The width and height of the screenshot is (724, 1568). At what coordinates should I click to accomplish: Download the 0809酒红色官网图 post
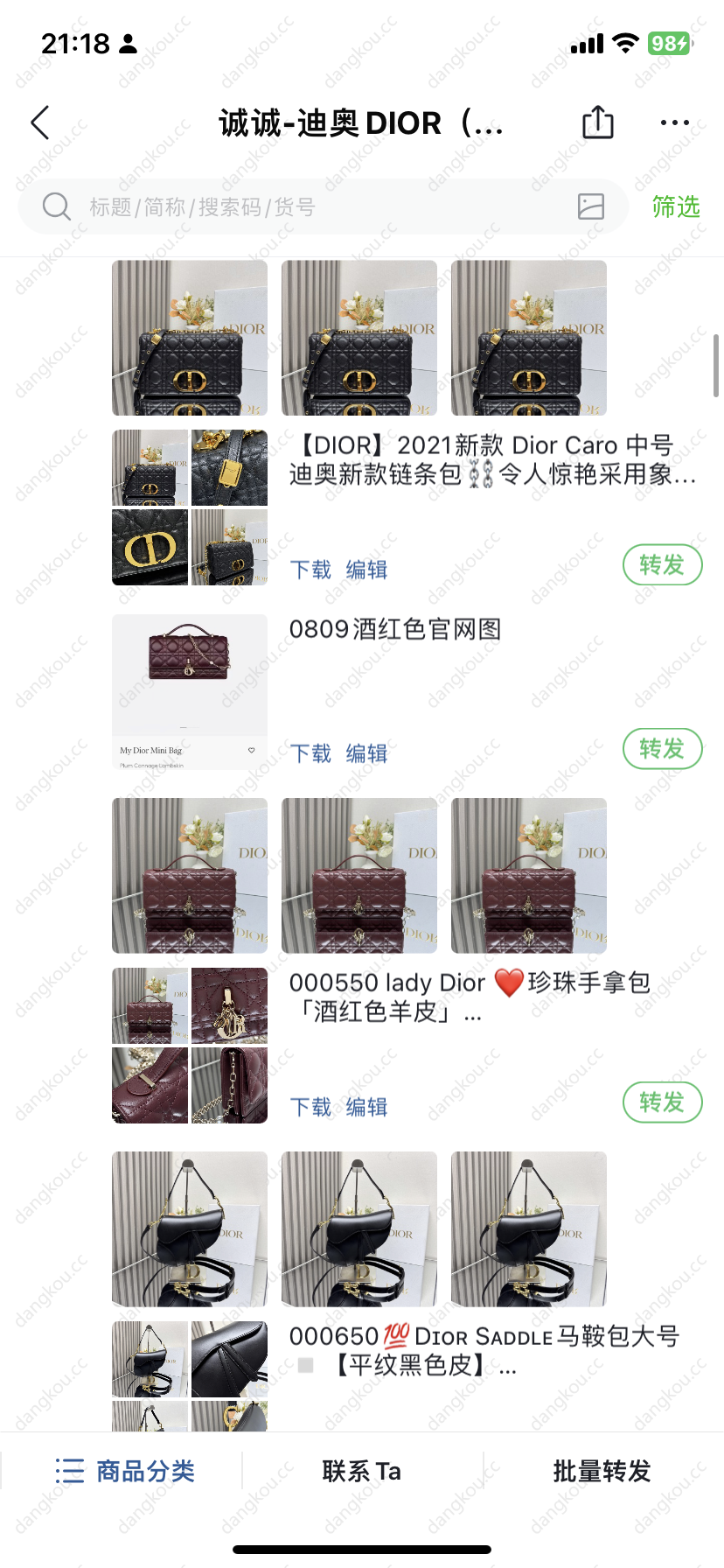coord(310,754)
